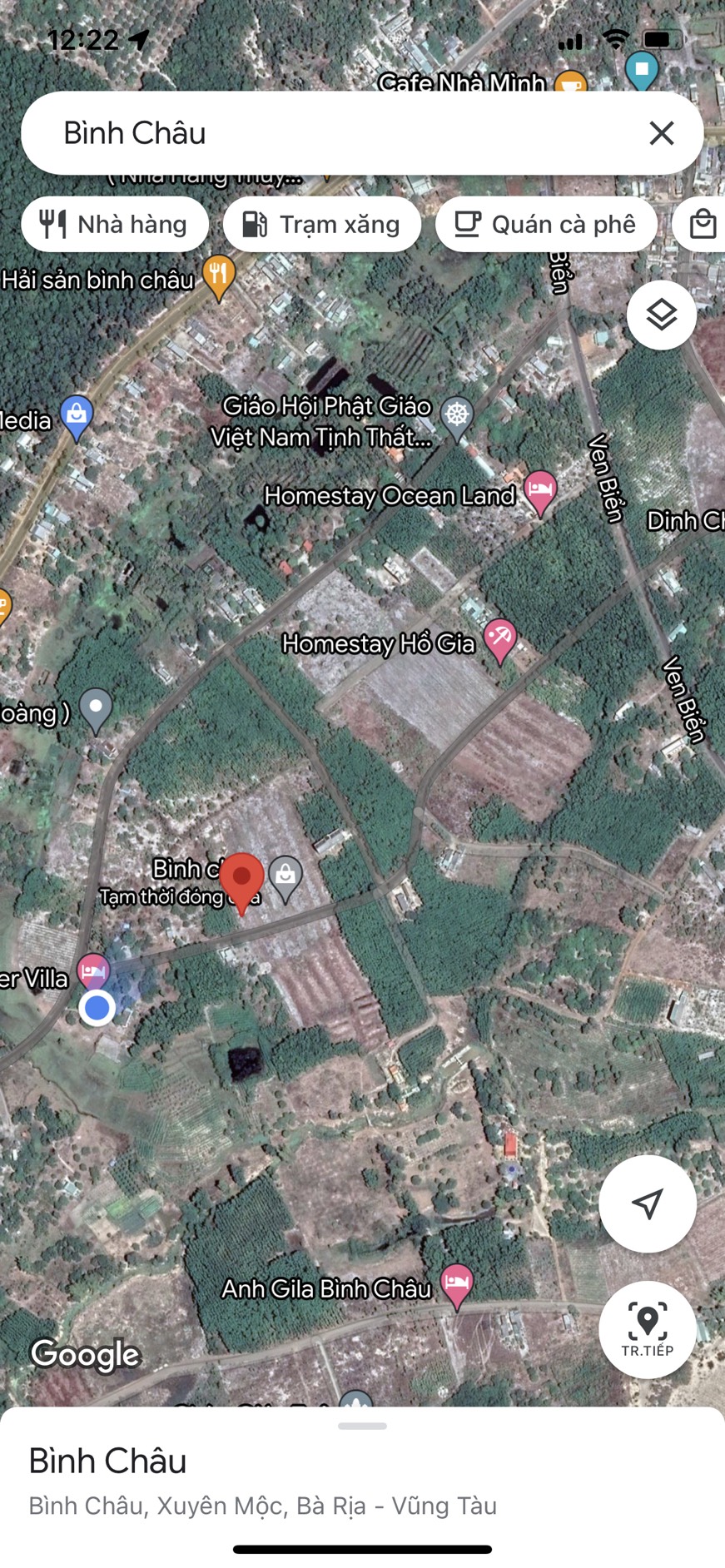Open Homestay Ocean Land pin
This screenshot has height=1568, width=725.
(540, 493)
